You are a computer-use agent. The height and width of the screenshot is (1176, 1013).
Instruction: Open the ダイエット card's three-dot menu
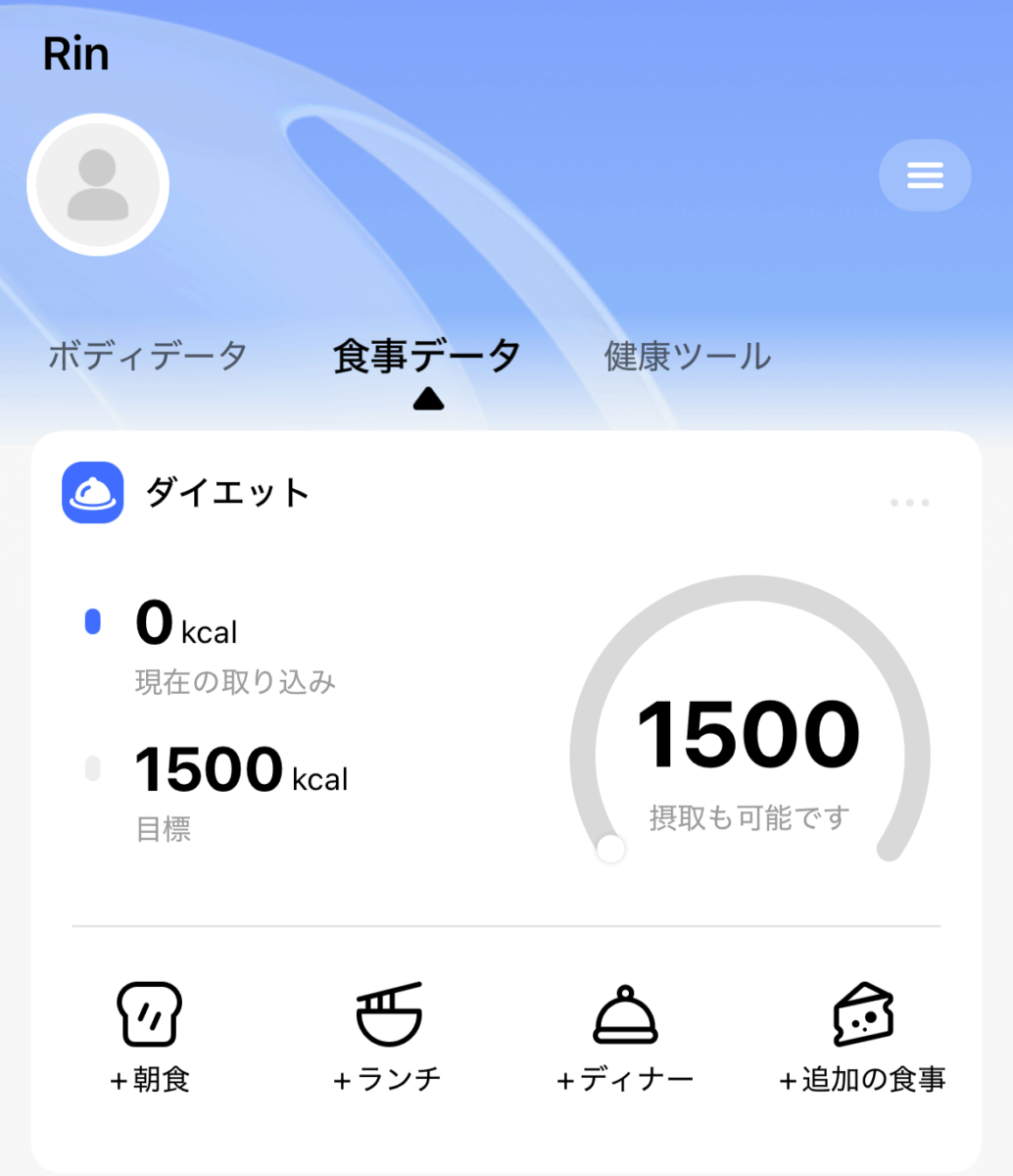pyautogui.click(x=909, y=503)
